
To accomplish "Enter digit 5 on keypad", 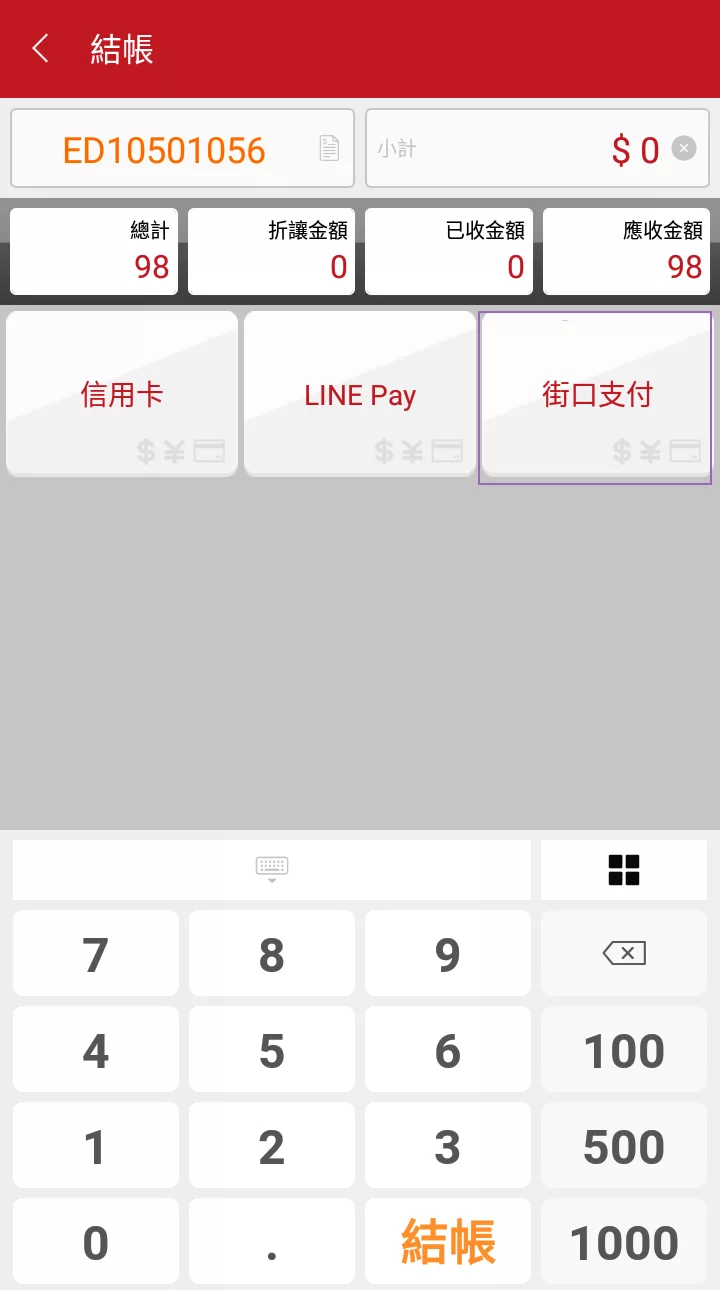I will [272, 1049].
